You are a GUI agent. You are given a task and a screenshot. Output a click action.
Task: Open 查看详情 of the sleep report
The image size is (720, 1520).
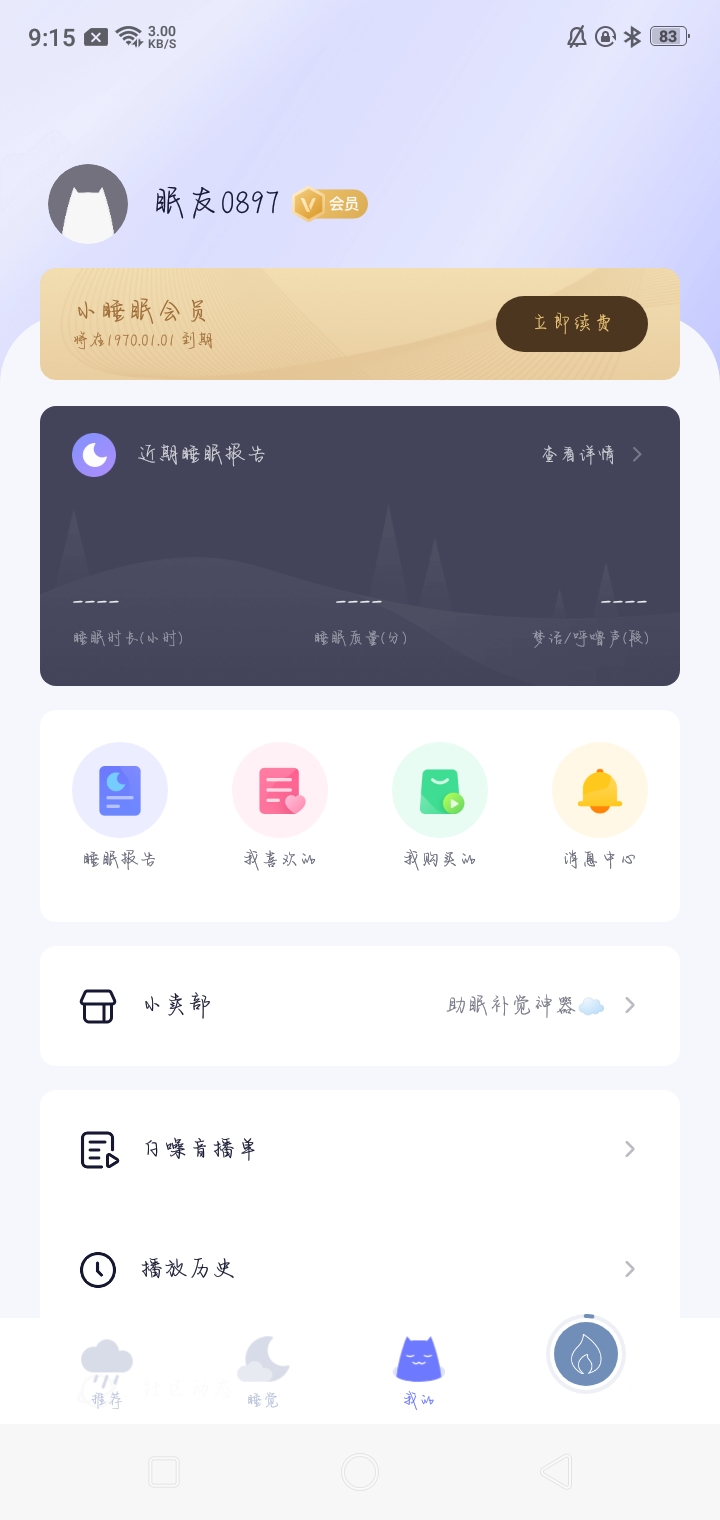click(x=592, y=454)
